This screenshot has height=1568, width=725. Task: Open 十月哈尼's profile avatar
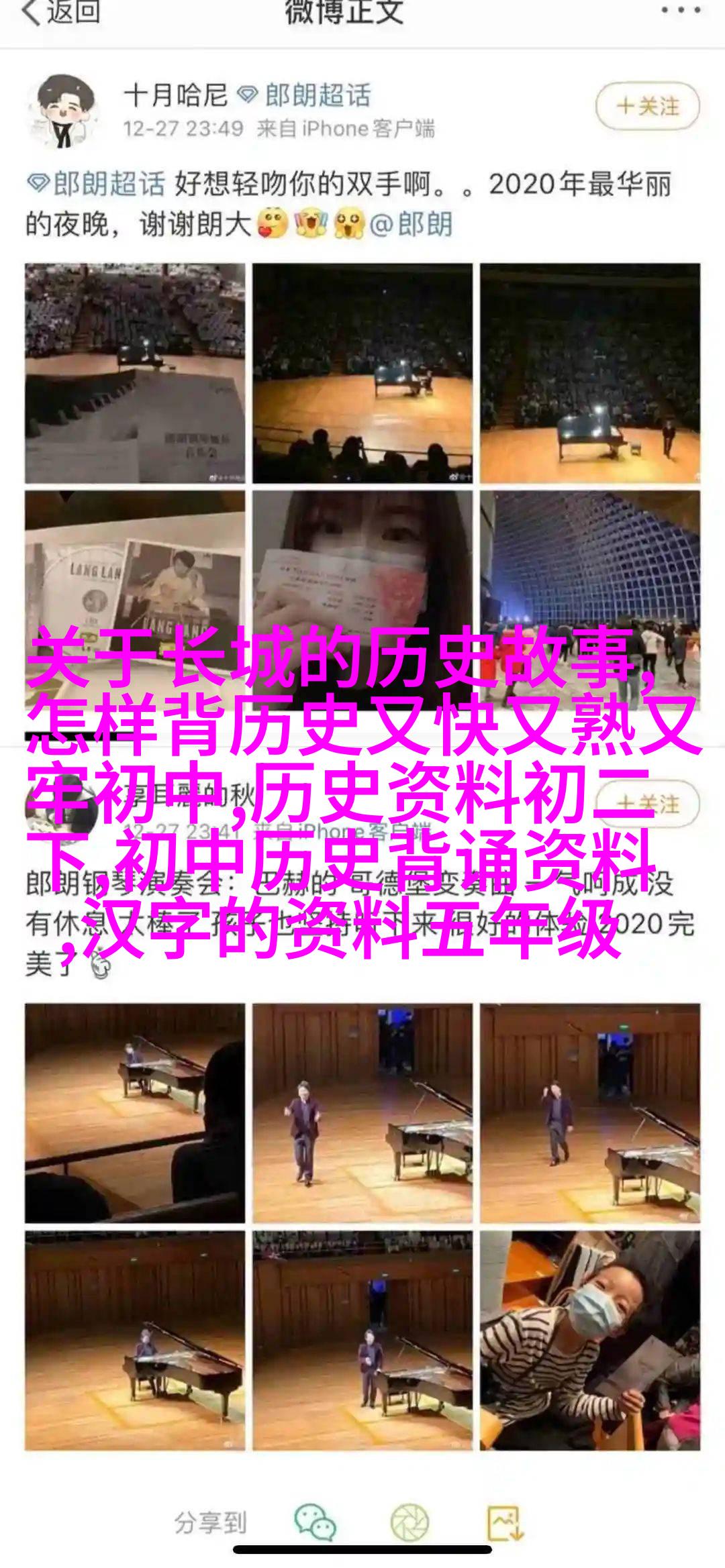click(x=64, y=112)
